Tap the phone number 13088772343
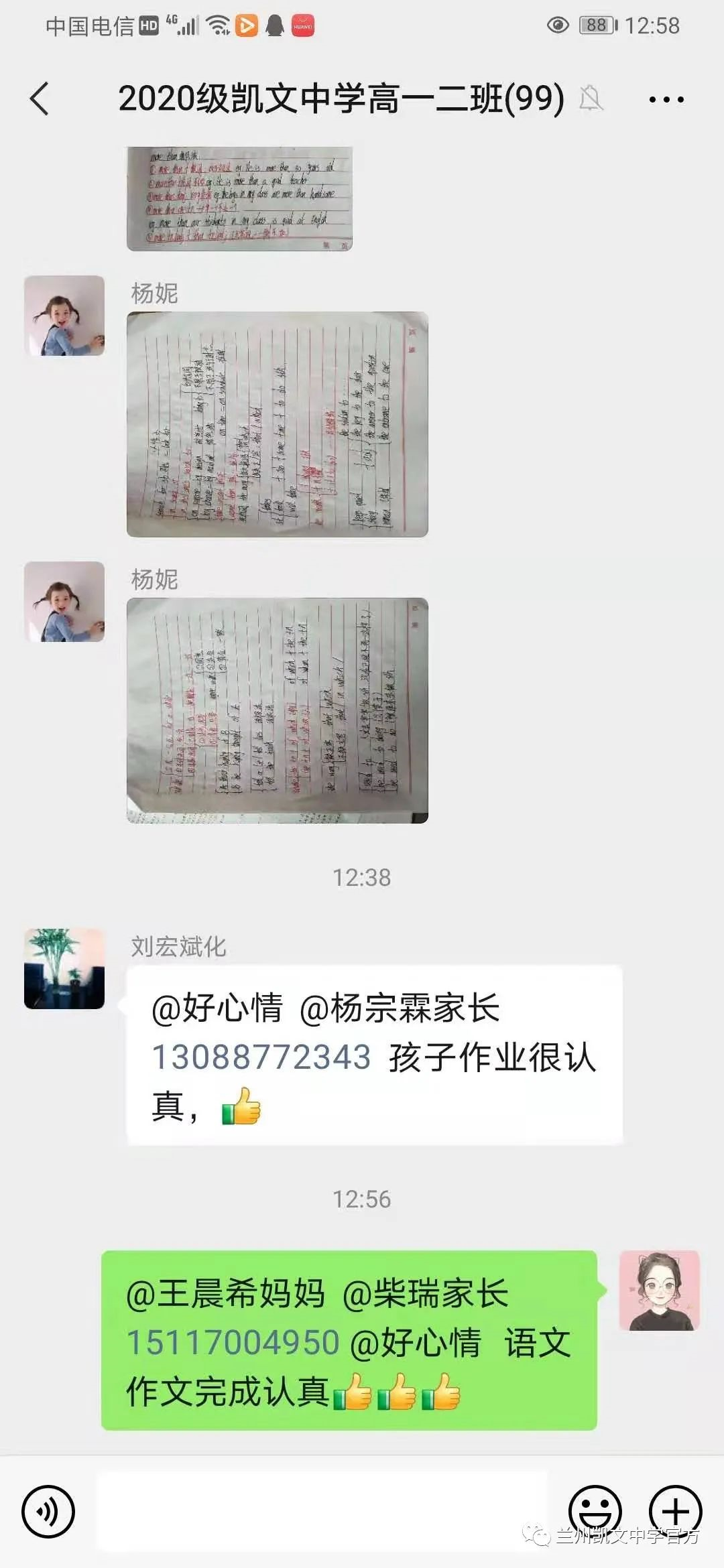 point(261,1057)
